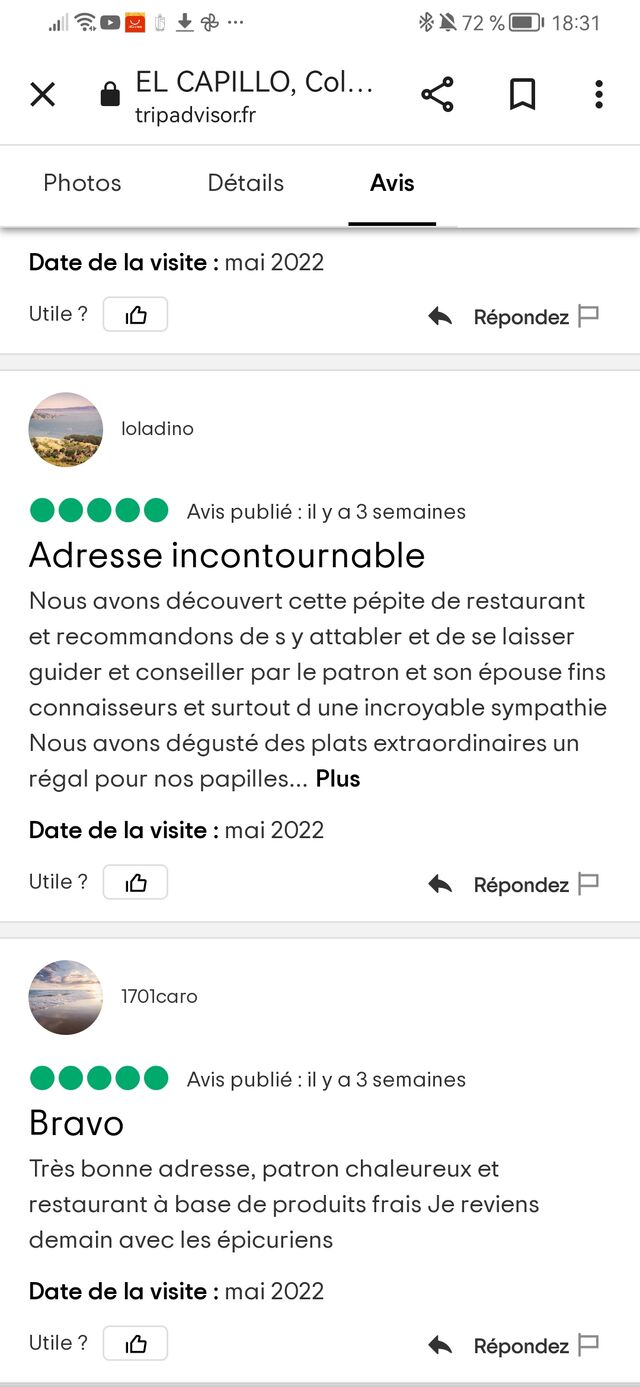The height and width of the screenshot is (1387, 640).
Task: Open loladino's profile picture
Action: point(66,429)
